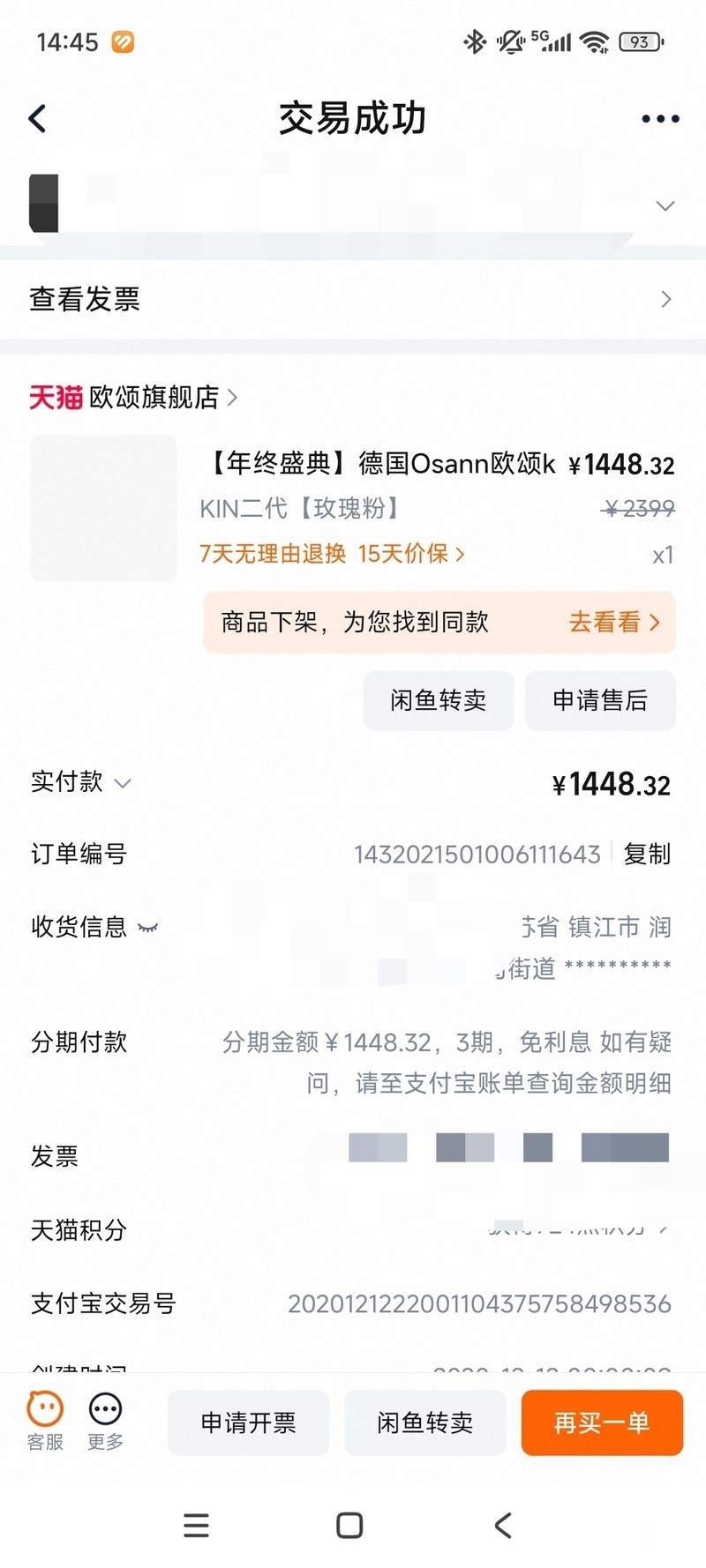Screen dimensions: 706x1568
Task: Tap 申请开票 in the bottom bar
Action: (248, 1422)
